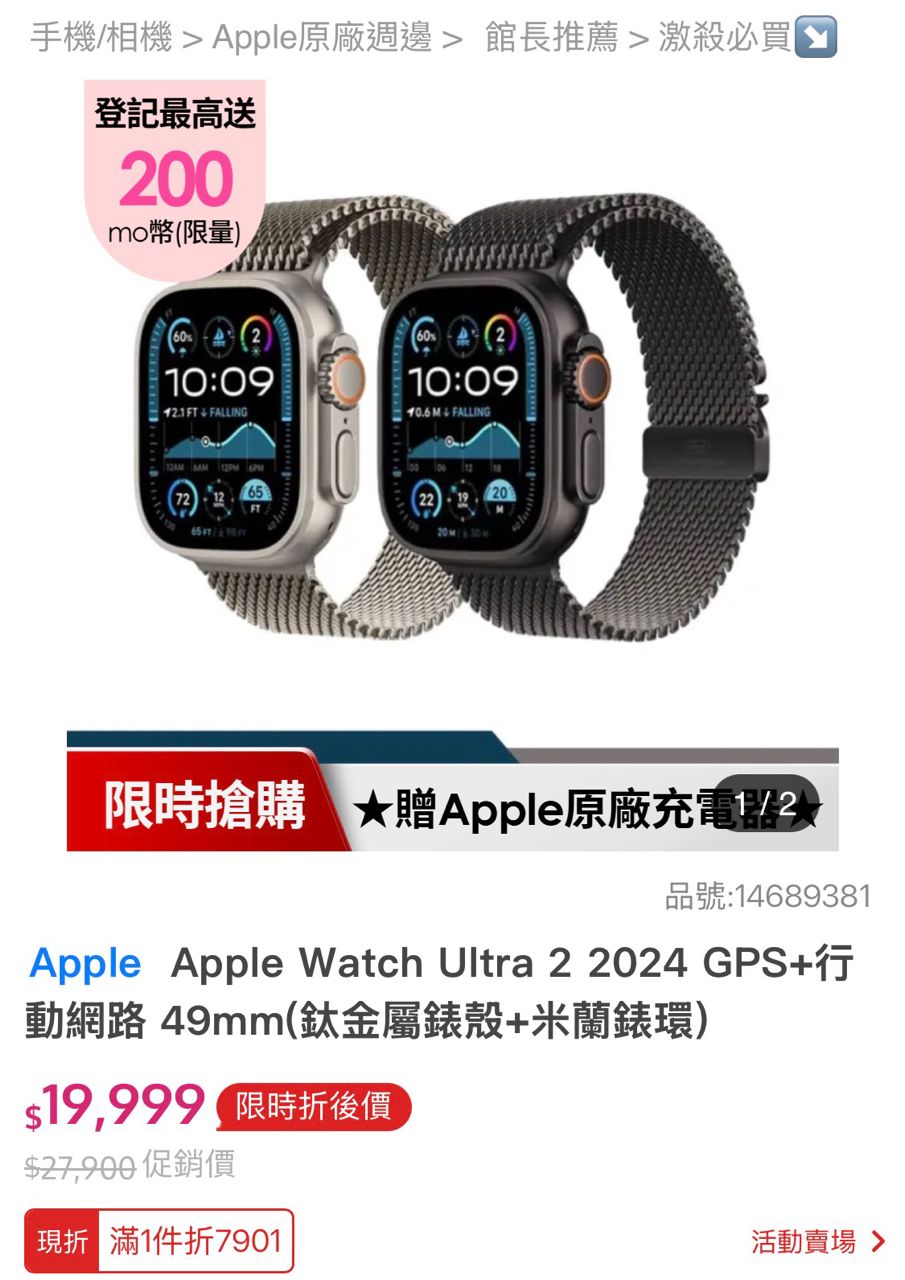The image size is (905, 1280).
Task: View the Apple Watch Ultra 2 product image
Action: tap(453, 466)
